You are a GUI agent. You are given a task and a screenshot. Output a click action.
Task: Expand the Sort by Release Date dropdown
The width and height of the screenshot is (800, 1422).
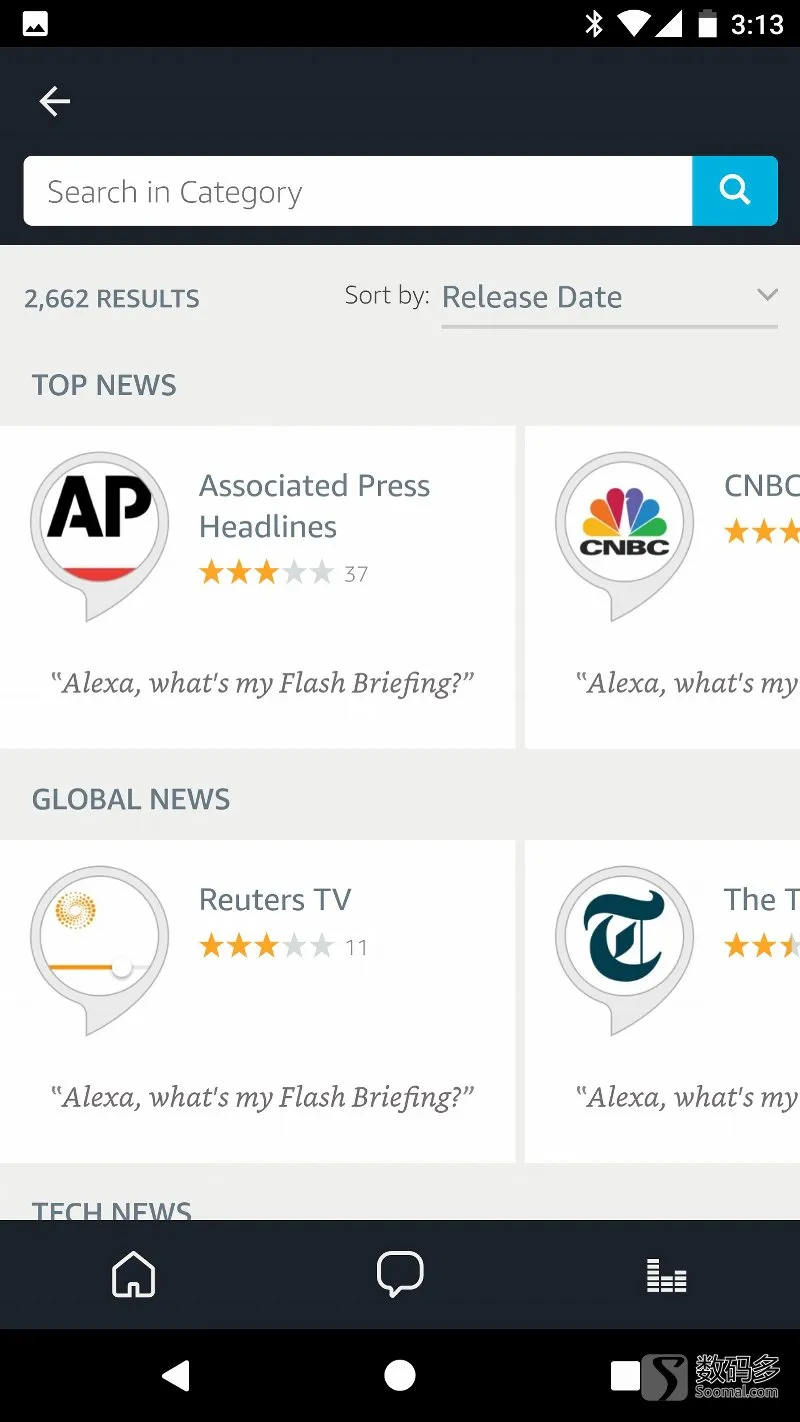[x=609, y=298]
